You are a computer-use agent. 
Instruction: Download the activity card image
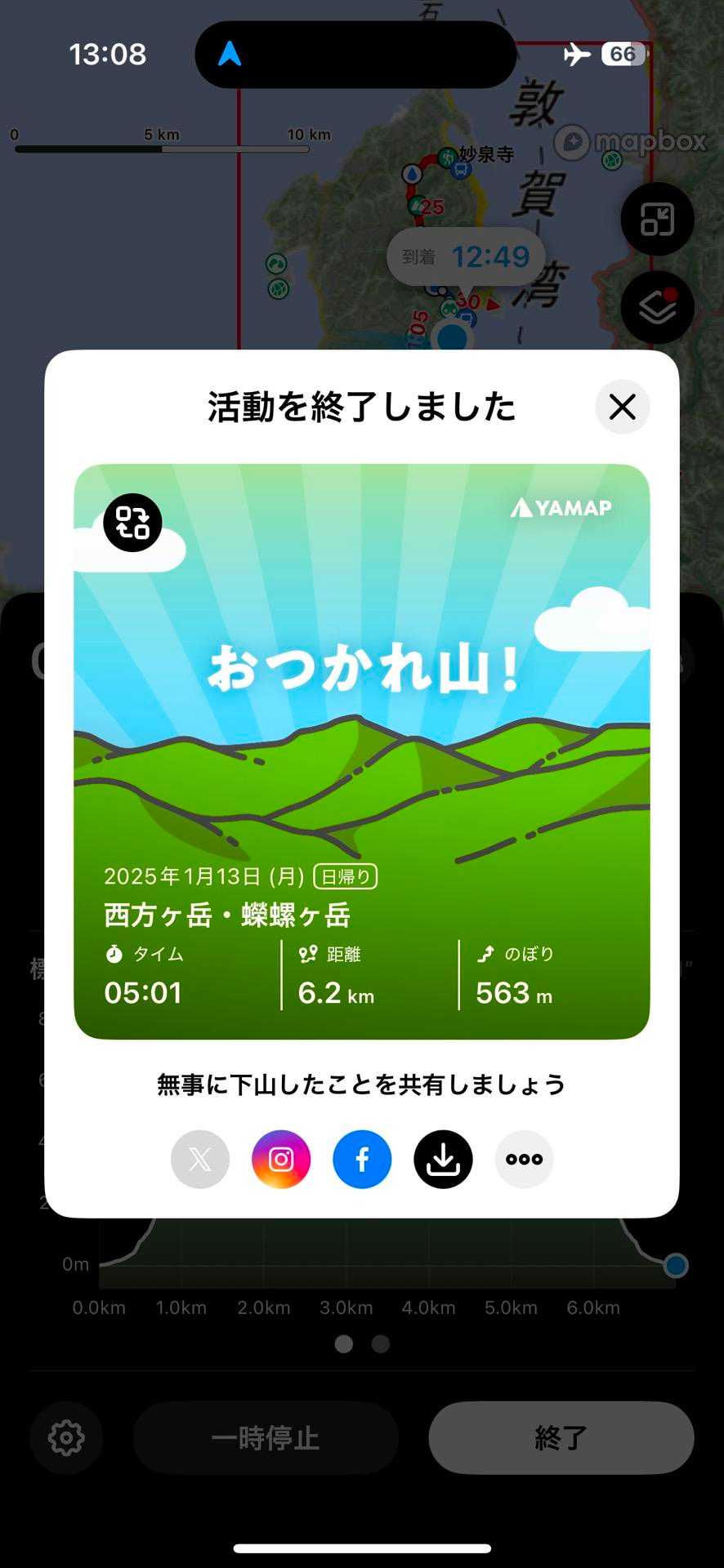pyautogui.click(x=443, y=1159)
